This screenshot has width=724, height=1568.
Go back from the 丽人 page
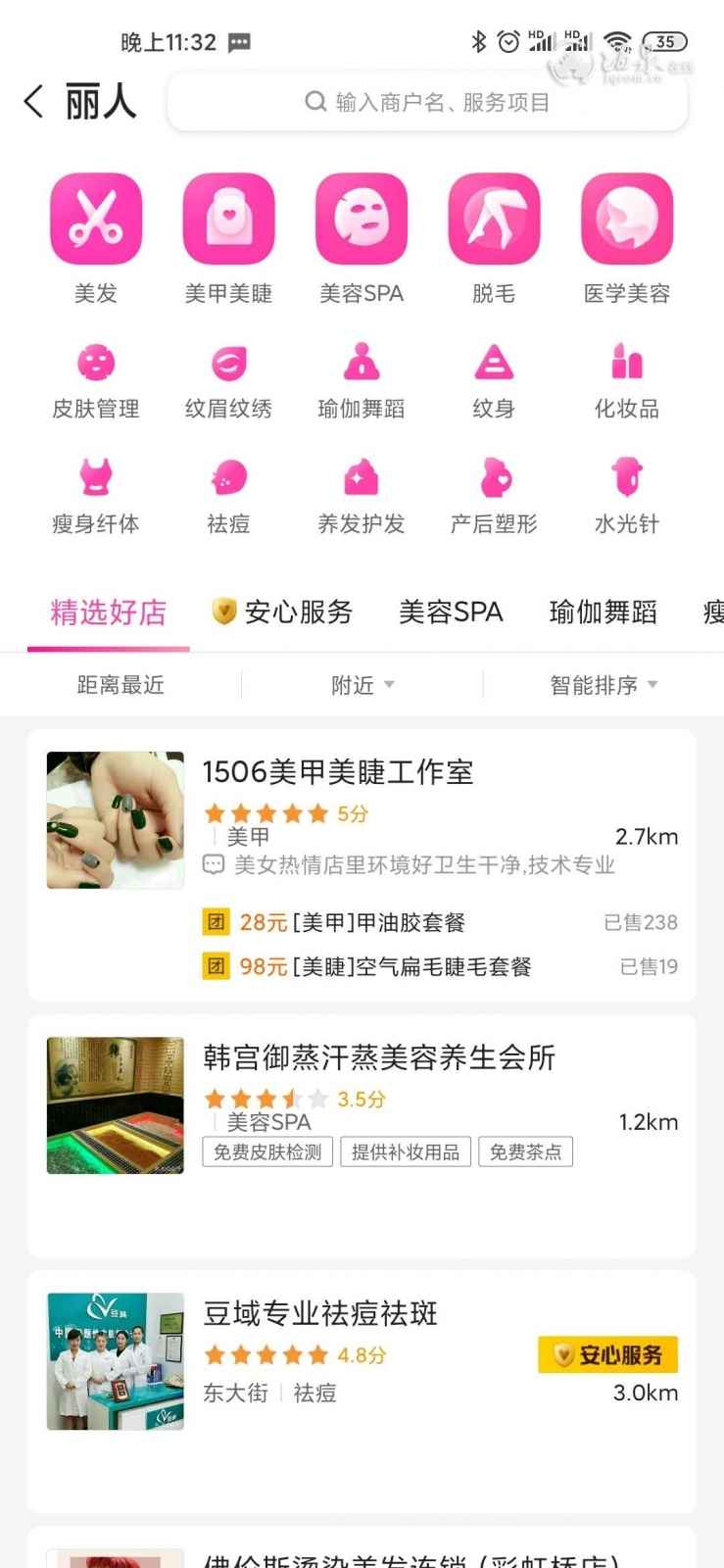(x=34, y=101)
